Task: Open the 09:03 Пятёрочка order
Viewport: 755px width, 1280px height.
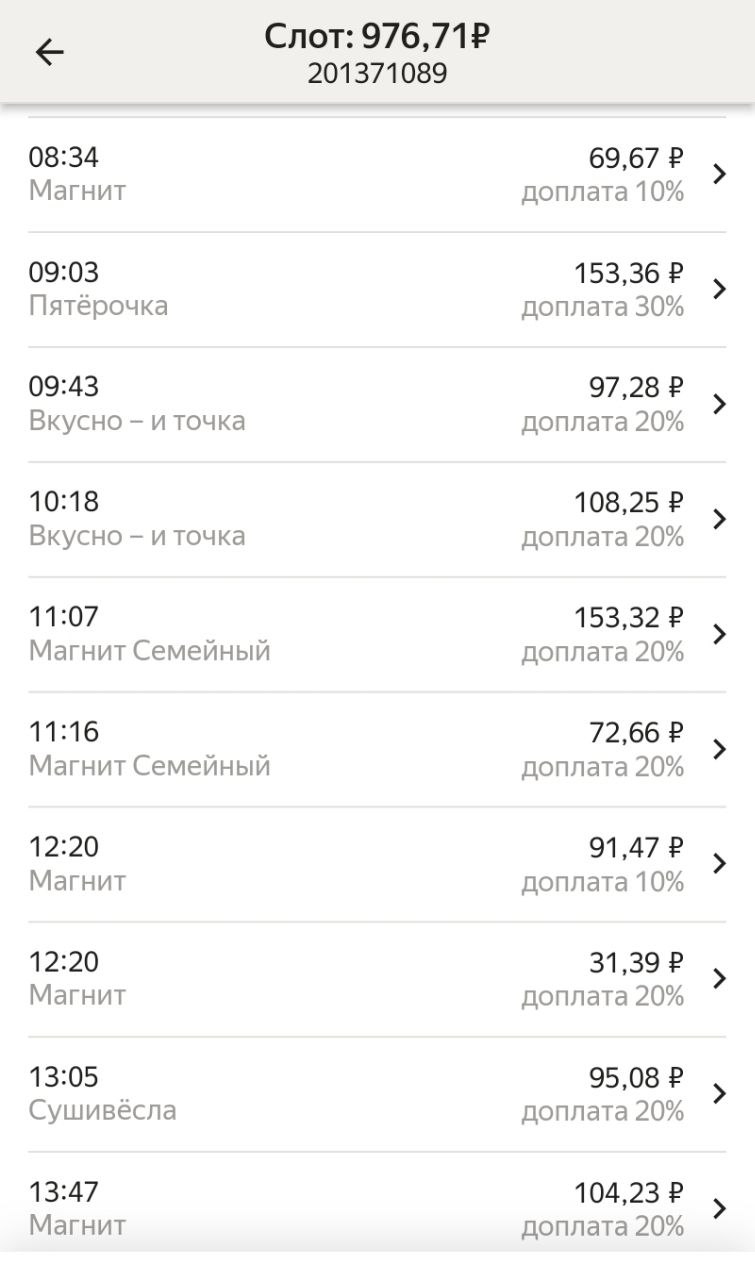Action: (x=377, y=289)
